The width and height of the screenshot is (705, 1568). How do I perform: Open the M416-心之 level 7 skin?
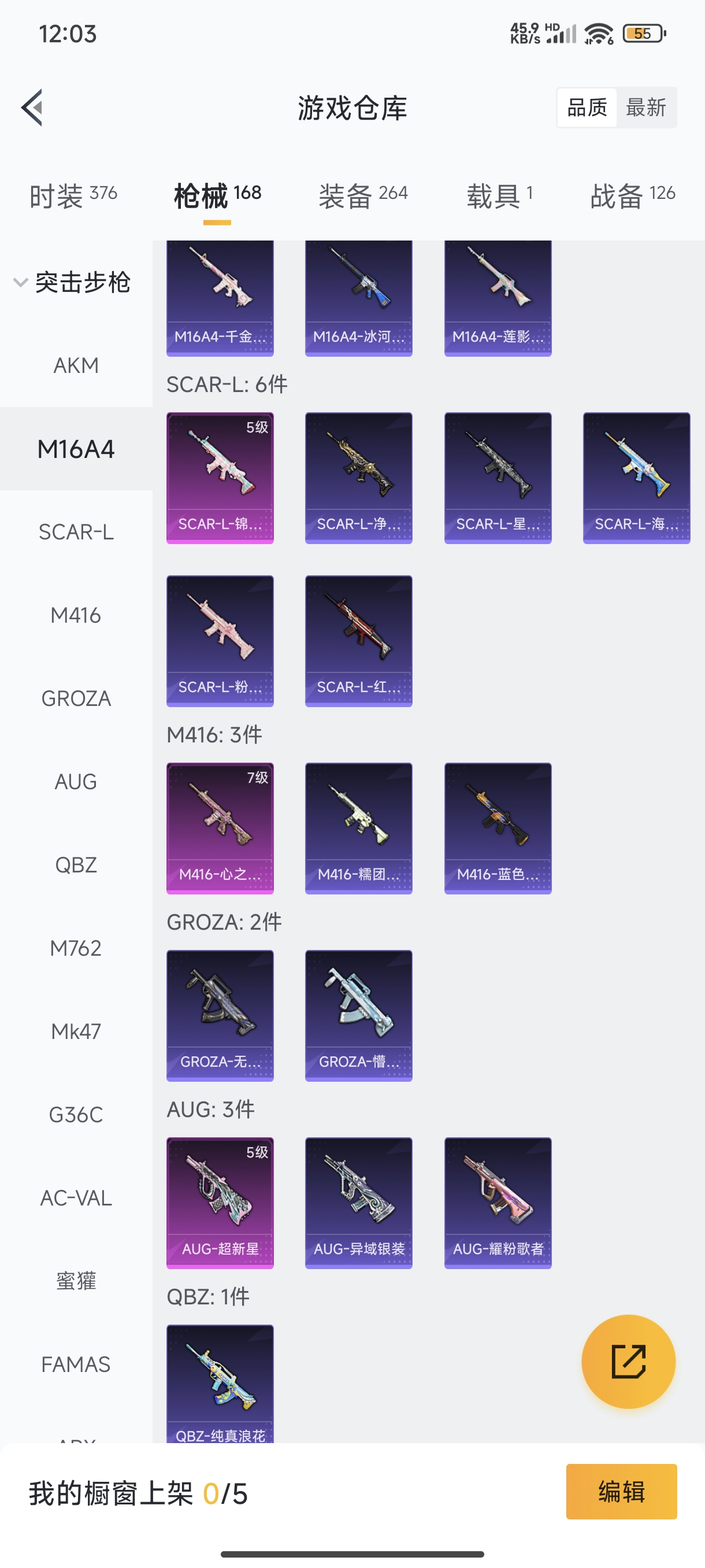coord(220,828)
